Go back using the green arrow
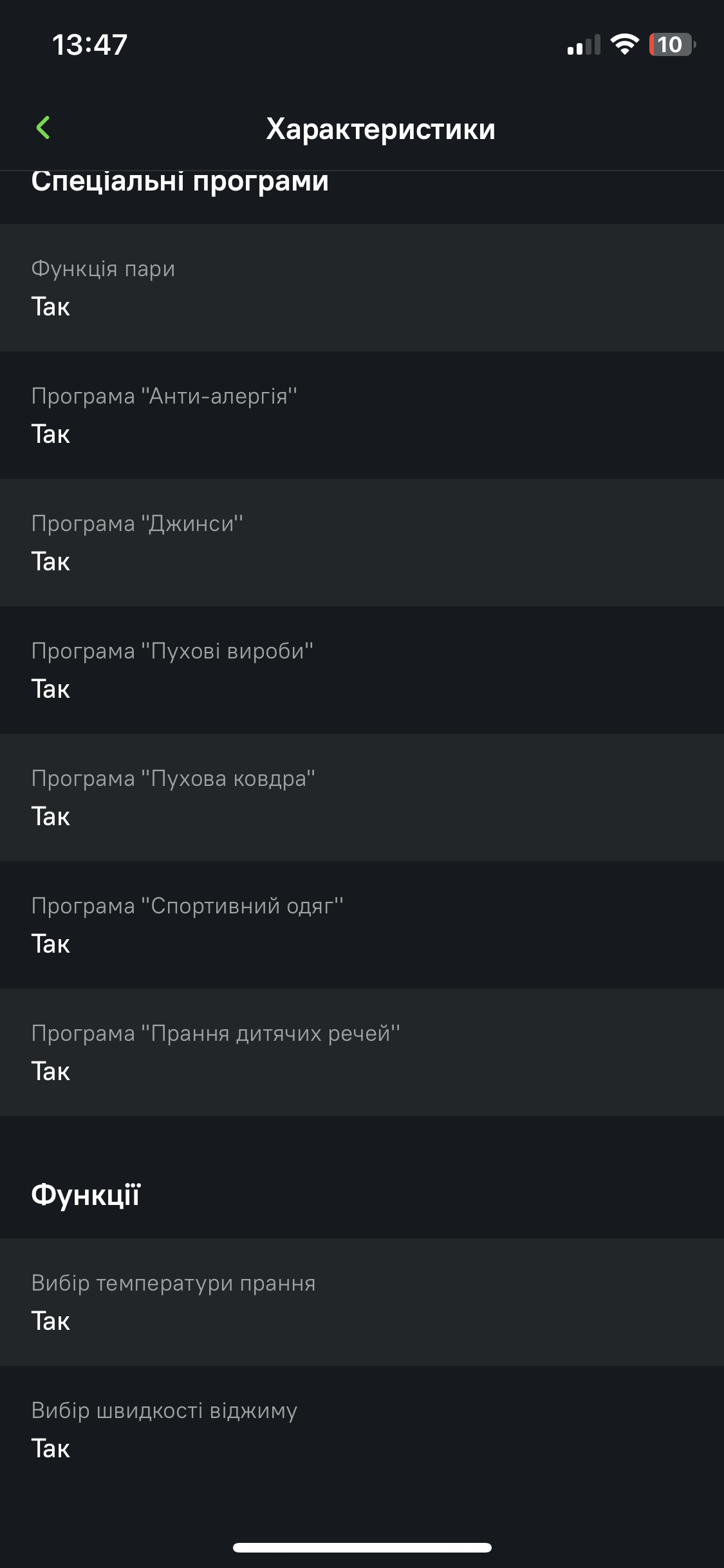 (x=43, y=127)
